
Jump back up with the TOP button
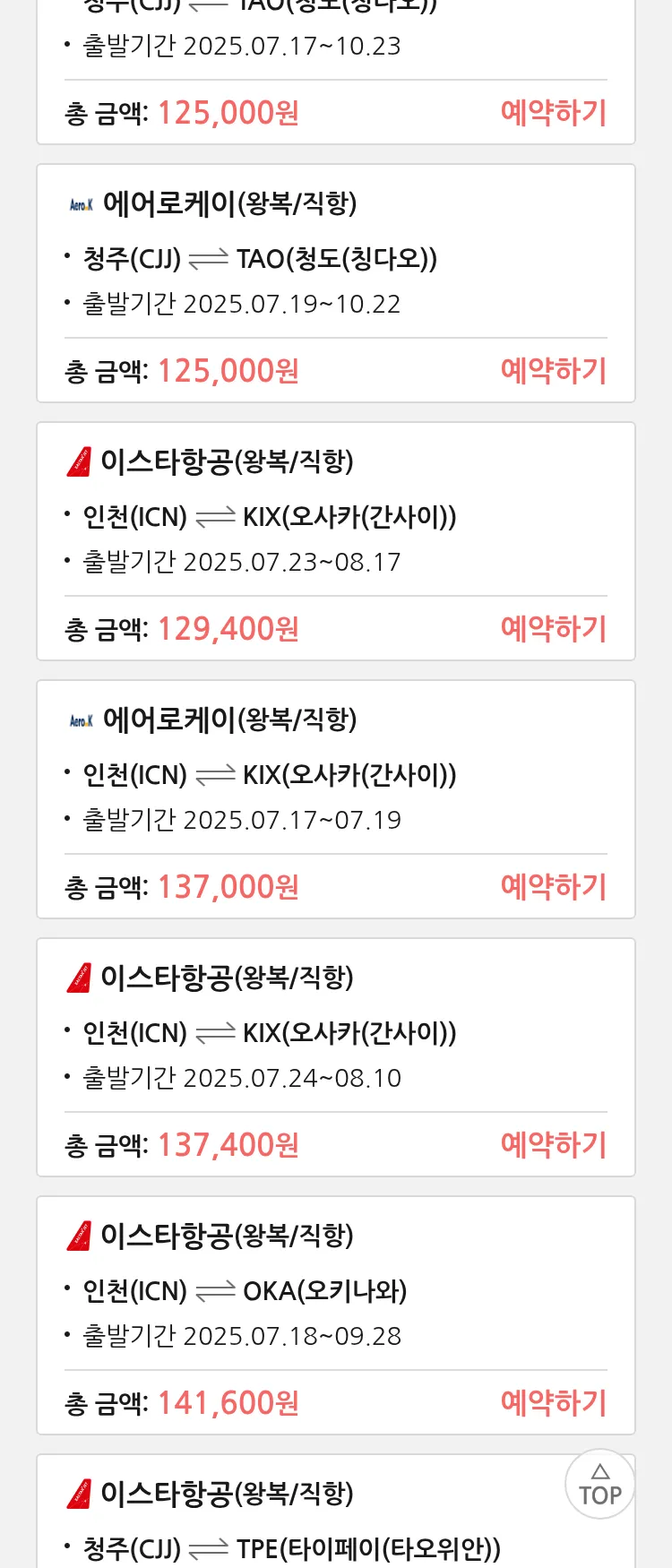[x=599, y=1485]
